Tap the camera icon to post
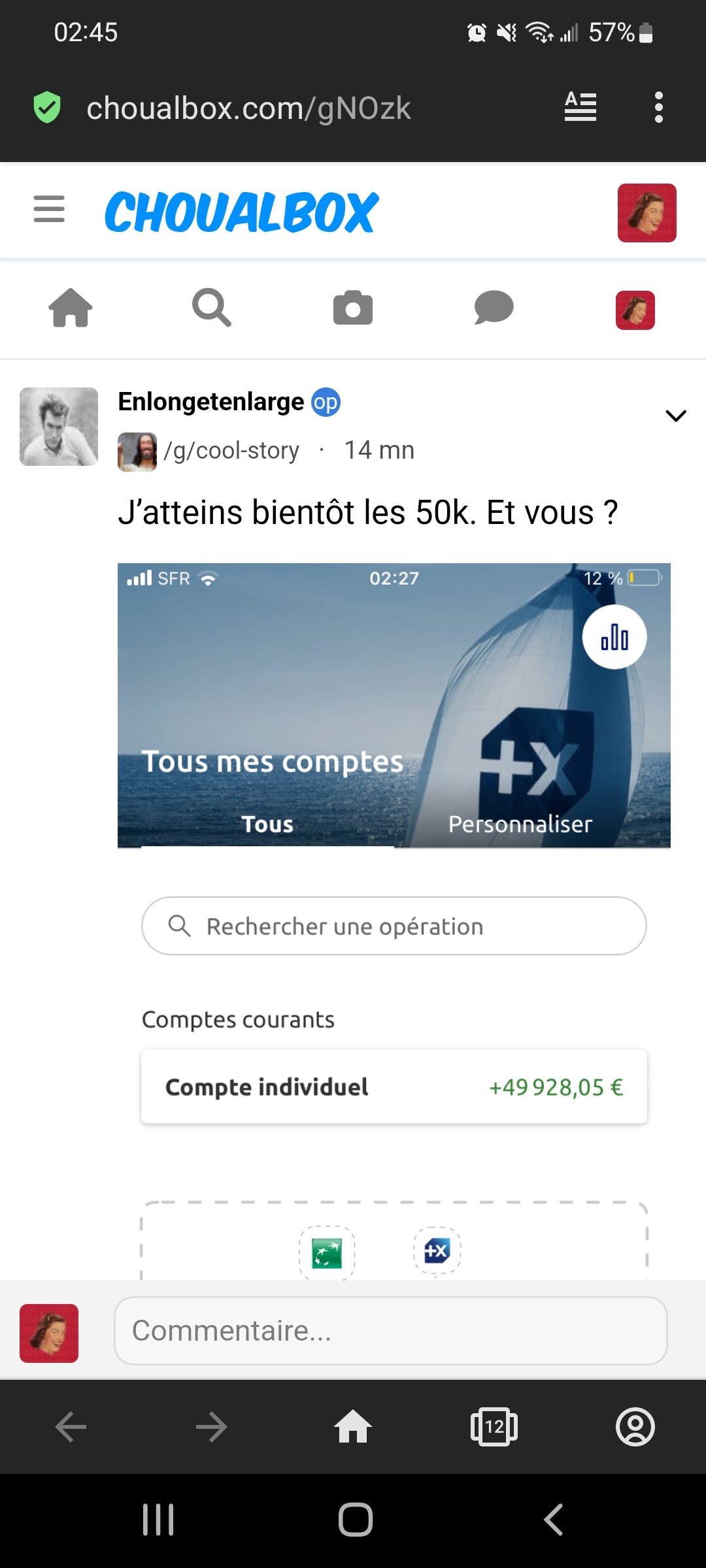 click(353, 308)
